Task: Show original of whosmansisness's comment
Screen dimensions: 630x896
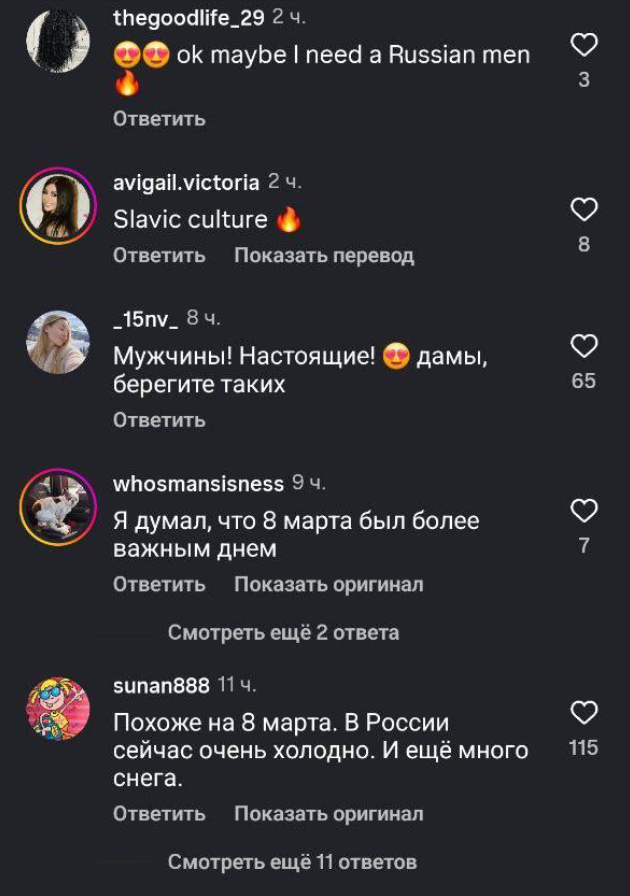Action: click(x=328, y=585)
